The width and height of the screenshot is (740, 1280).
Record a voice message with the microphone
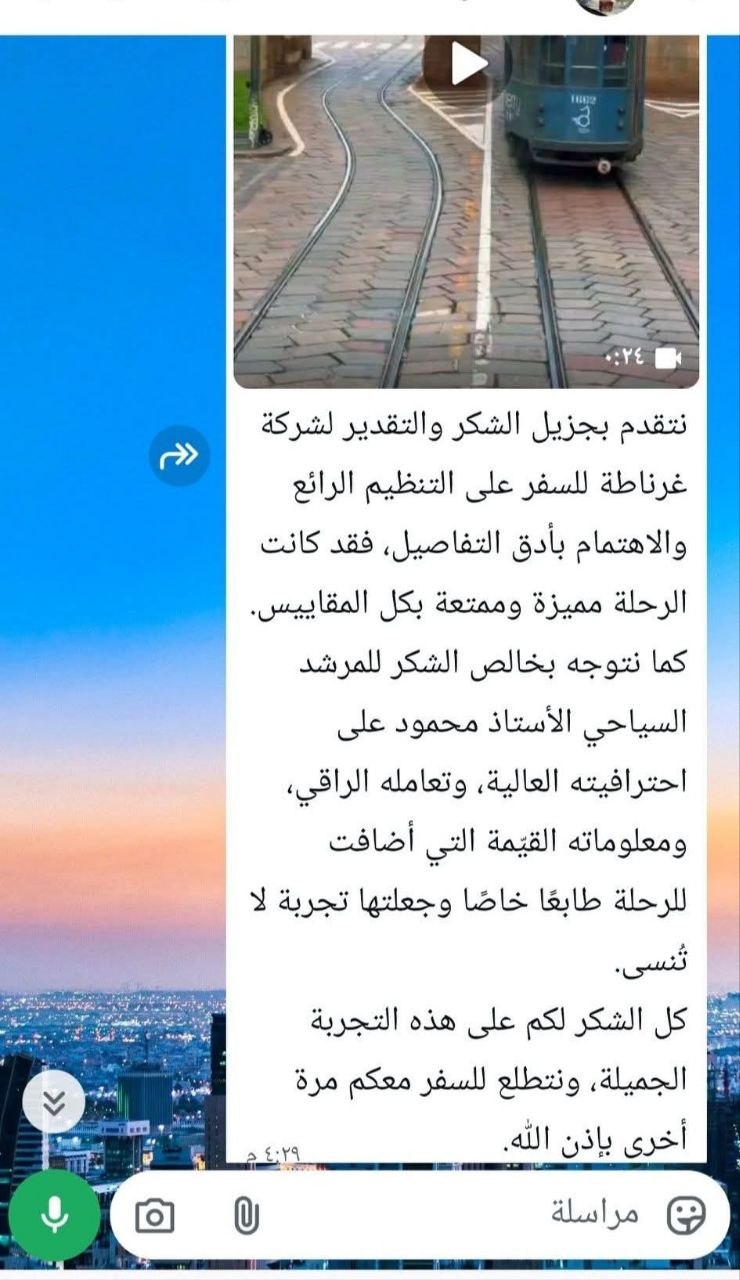pos(54,1215)
